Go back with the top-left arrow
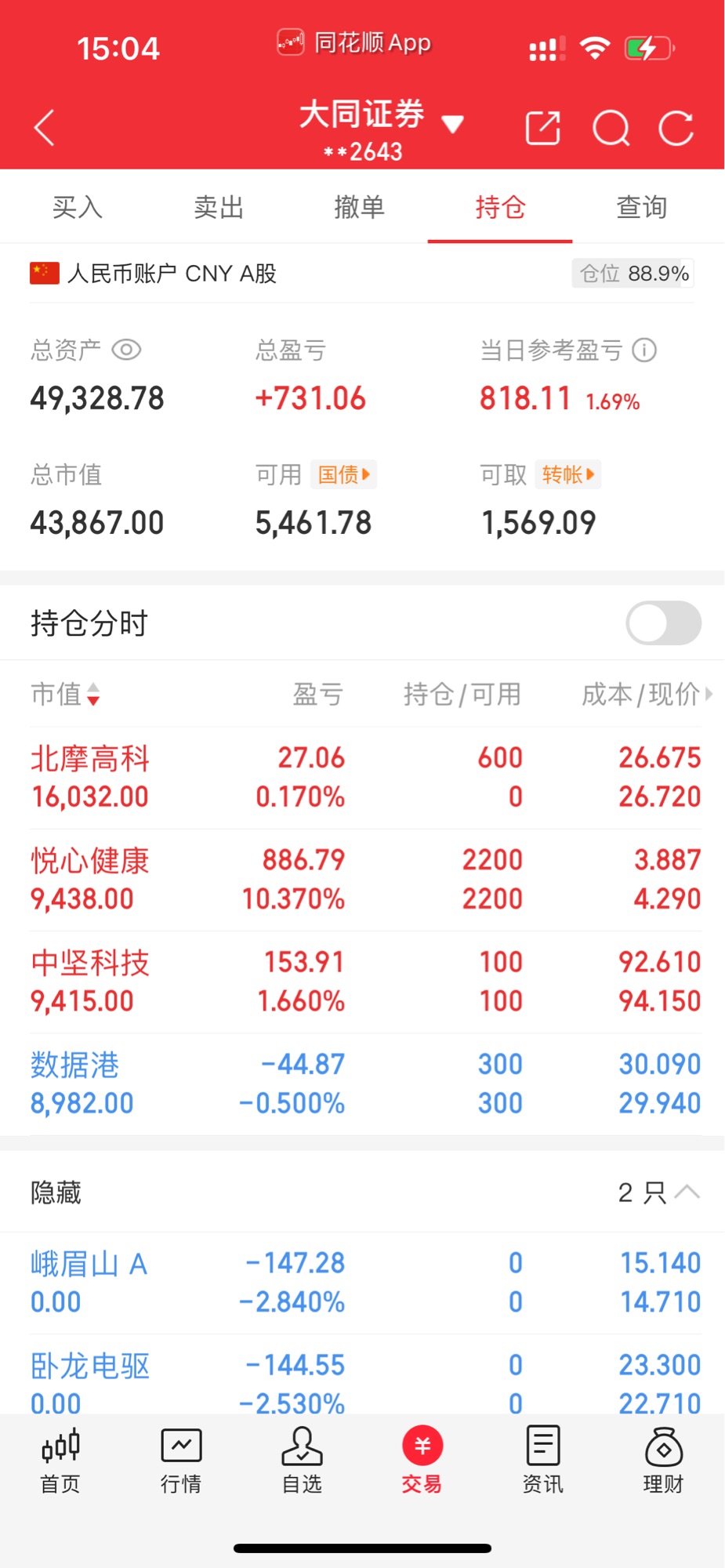 point(45,128)
